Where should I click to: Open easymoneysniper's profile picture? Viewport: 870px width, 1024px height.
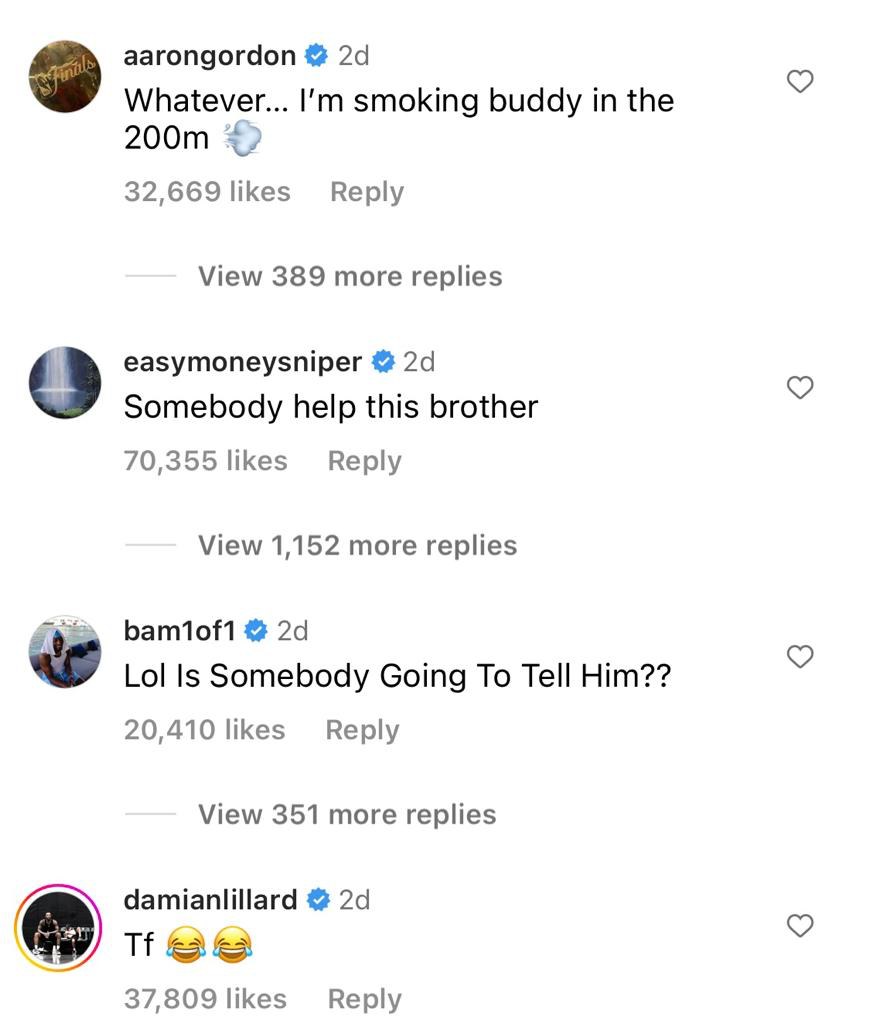click(65, 383)
